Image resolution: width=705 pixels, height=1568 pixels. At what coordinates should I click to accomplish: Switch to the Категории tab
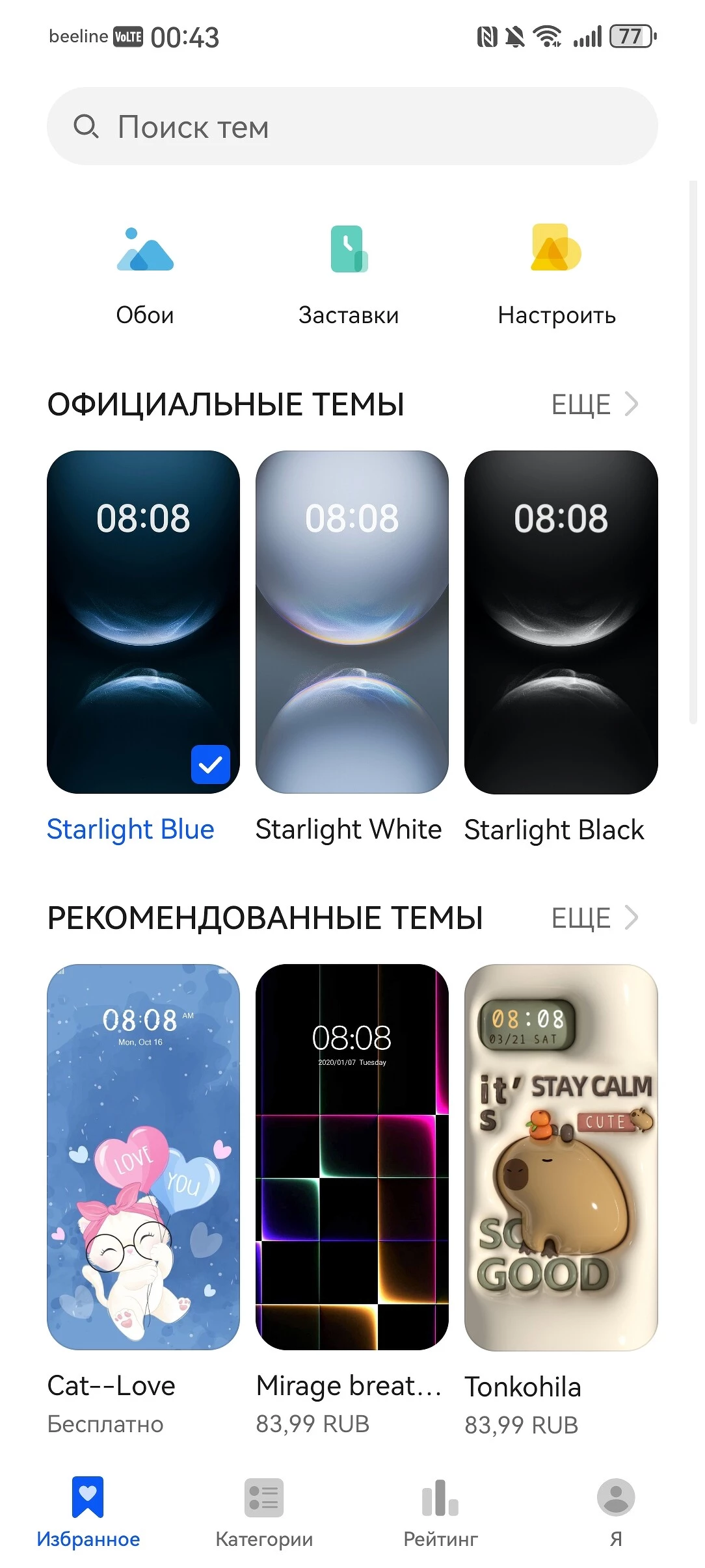tap(264, 1512)
